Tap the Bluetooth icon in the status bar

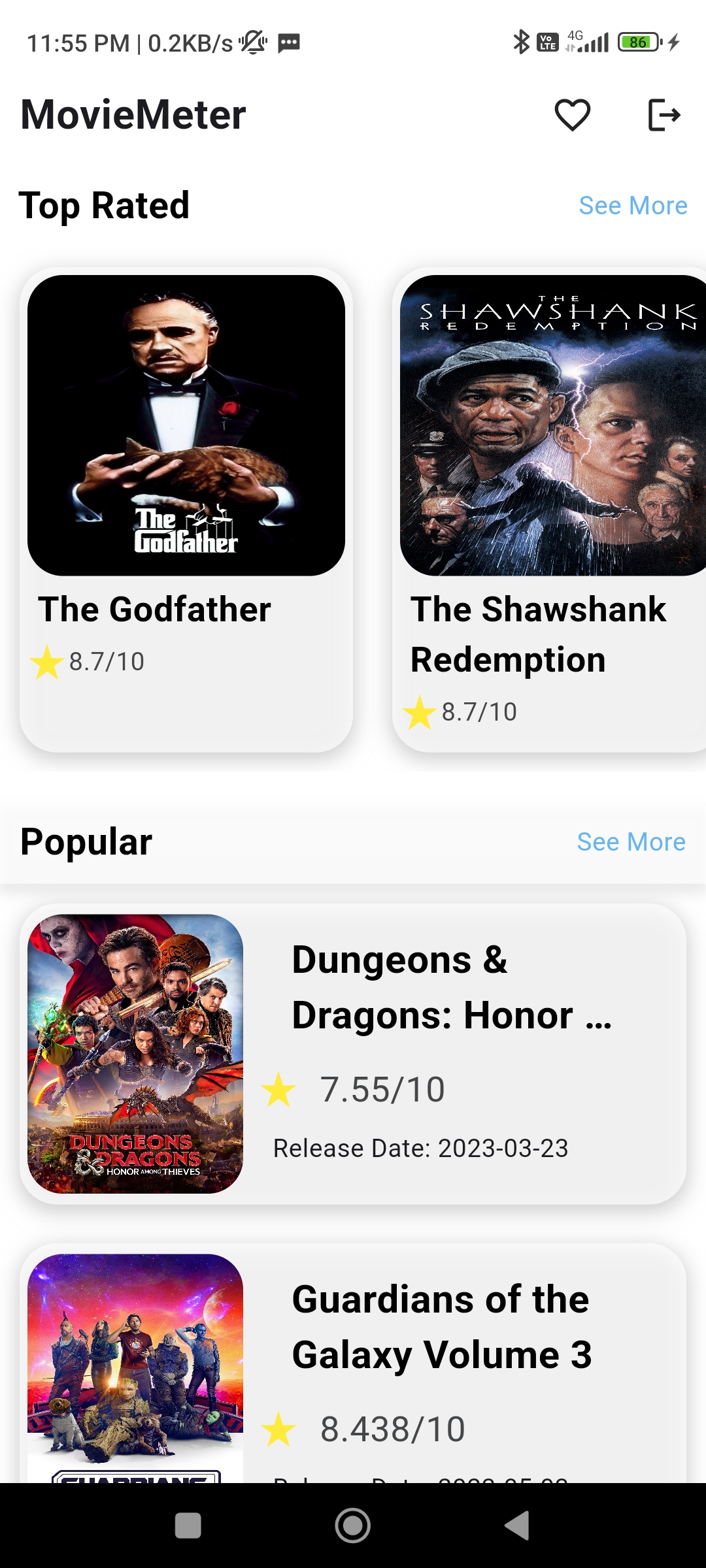(x=521, y=41)
